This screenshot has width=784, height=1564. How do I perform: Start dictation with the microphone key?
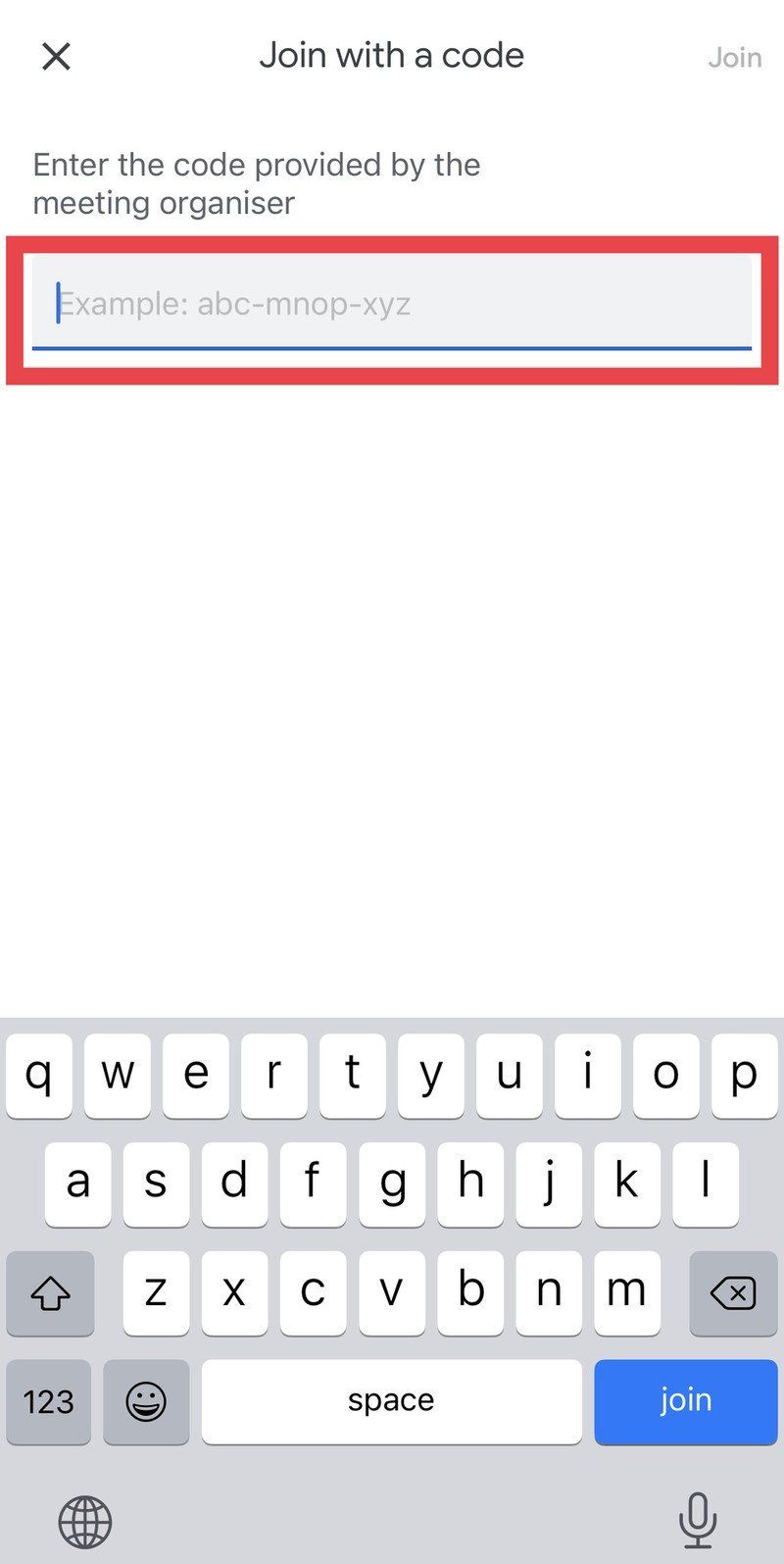697,1520
